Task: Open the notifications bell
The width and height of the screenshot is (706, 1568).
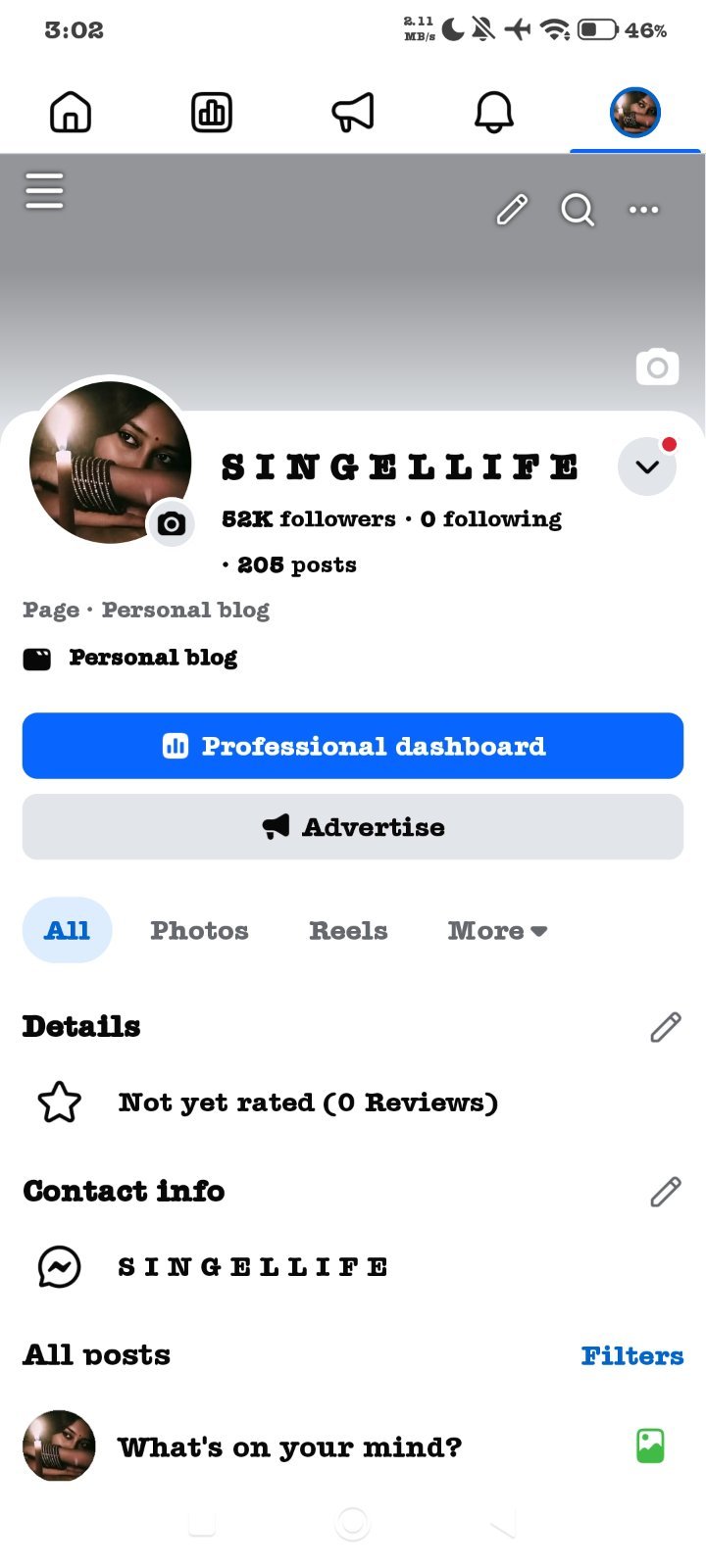Action: (494, 112)
